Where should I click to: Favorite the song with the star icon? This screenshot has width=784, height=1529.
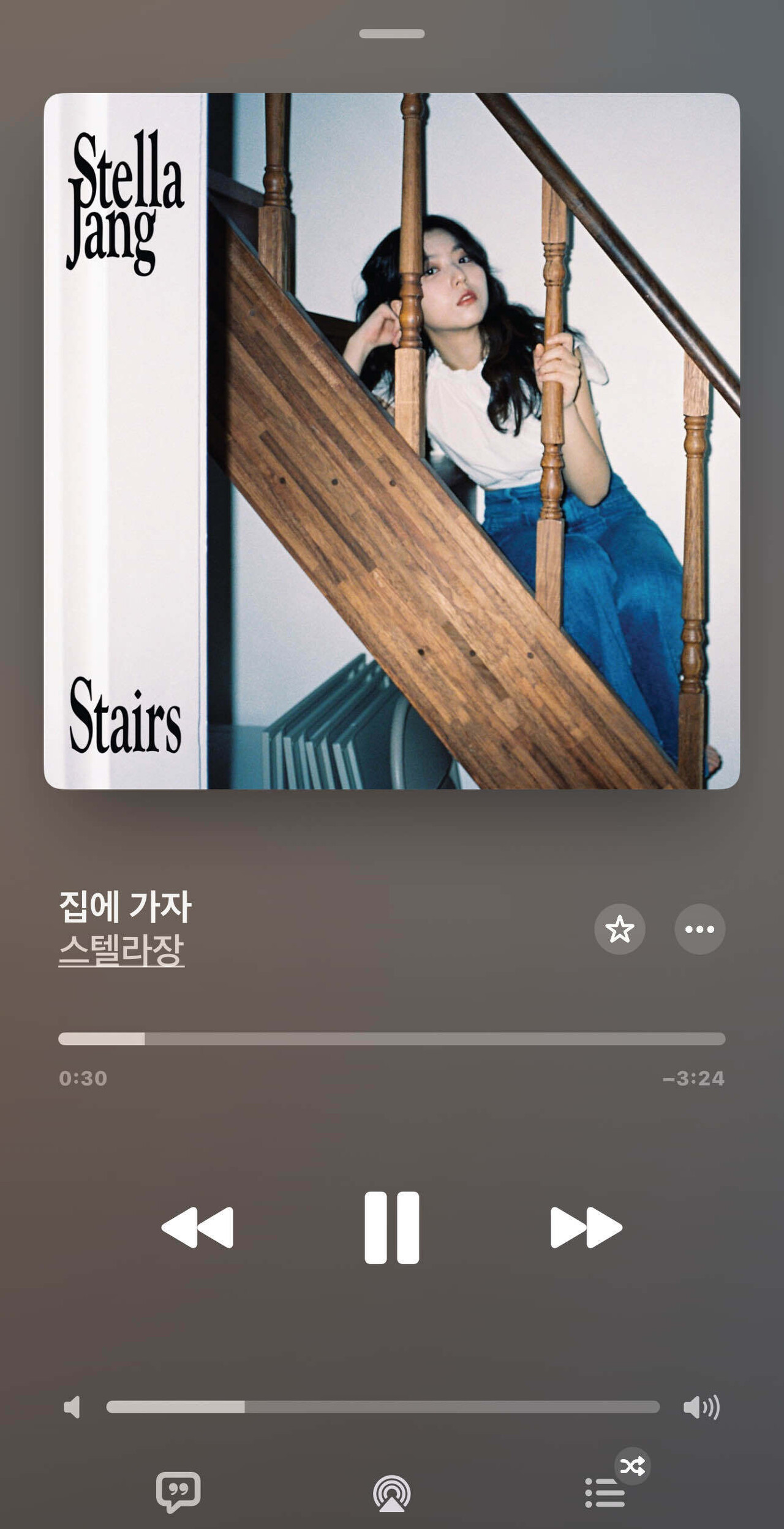coord(620,929)
